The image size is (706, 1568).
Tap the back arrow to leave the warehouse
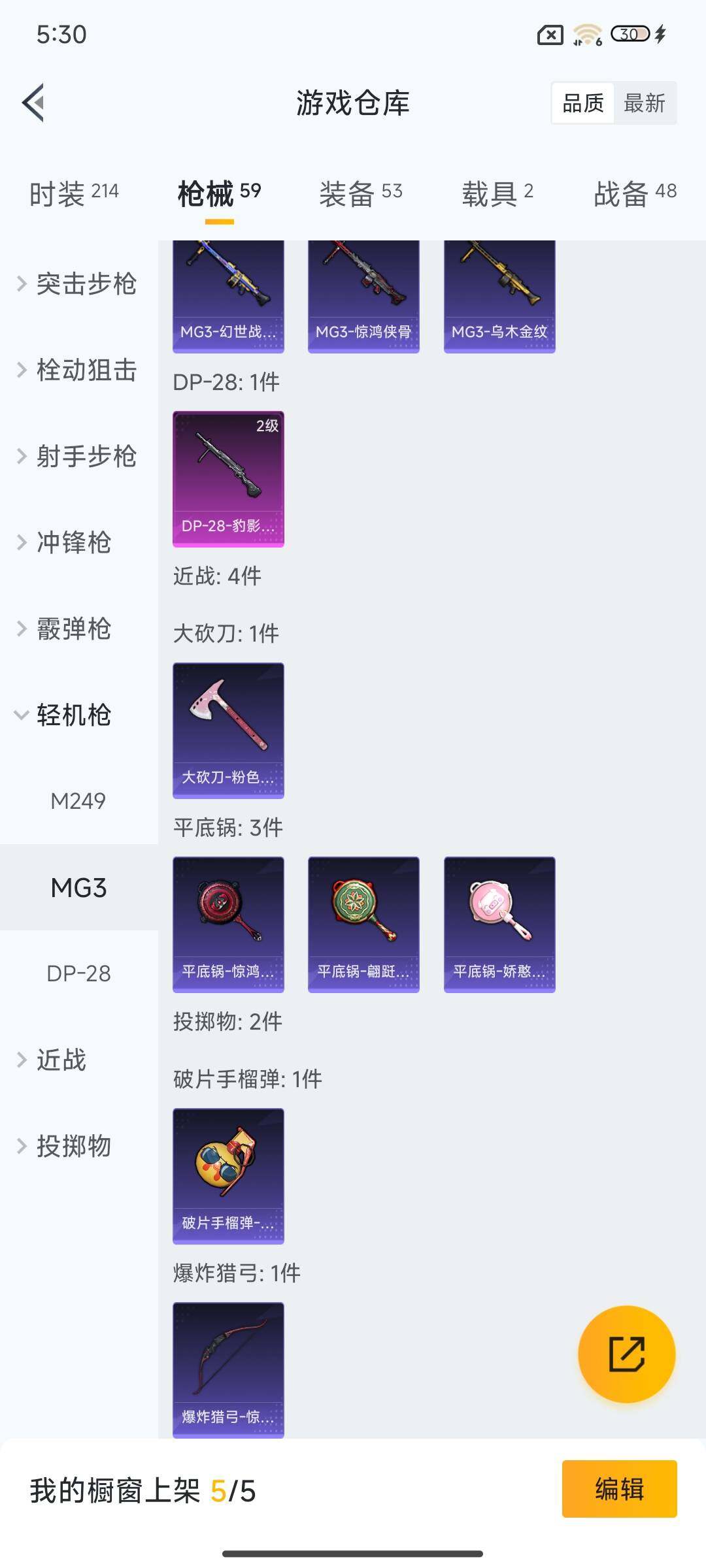pyautogui.click(x=33, y=103)
